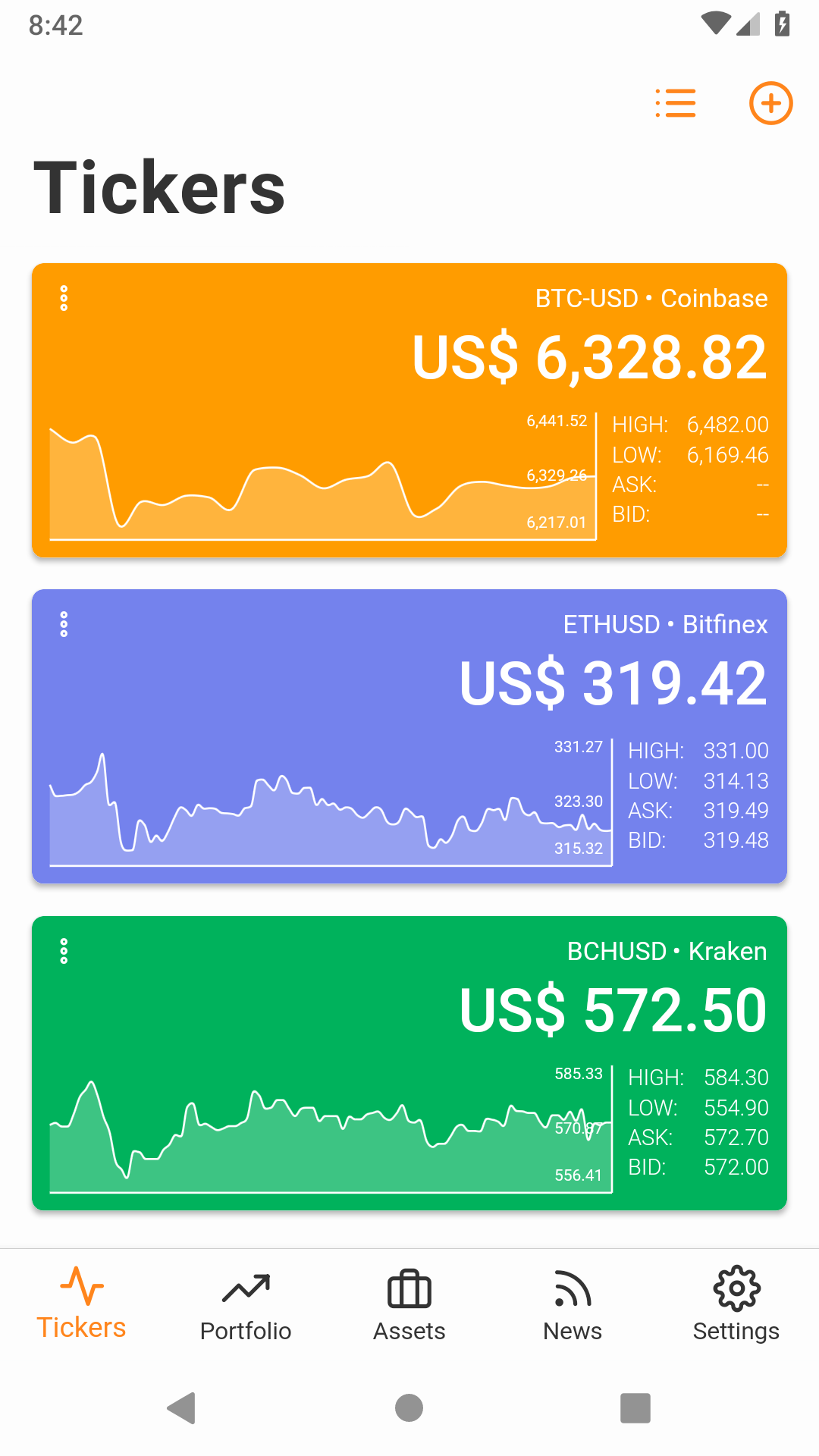This screenshot has height=1456, width=819.
Task: Open the BCHUSD Kraken card's three-dot menu
Action: pos(64,951)
